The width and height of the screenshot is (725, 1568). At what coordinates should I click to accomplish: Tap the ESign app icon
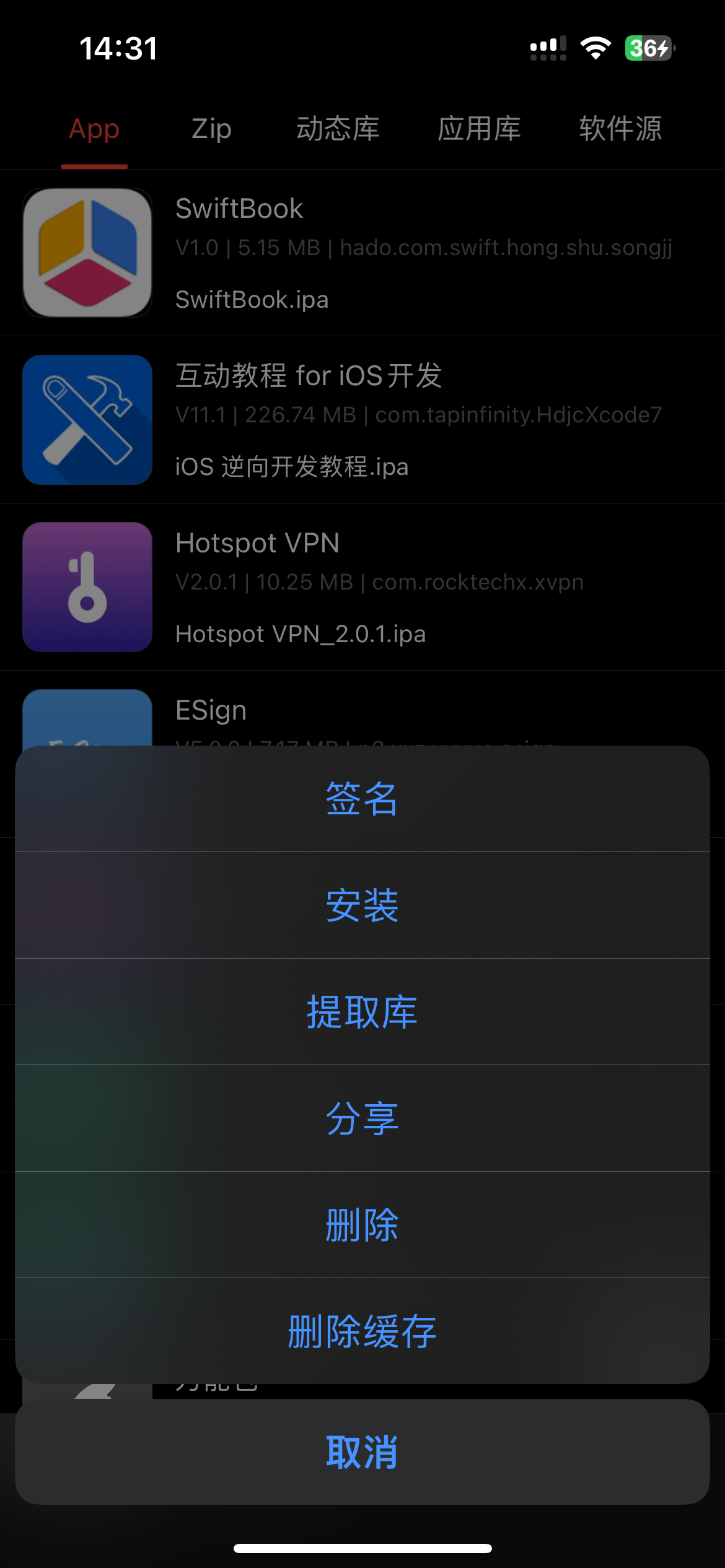click(x=86, y=718)
